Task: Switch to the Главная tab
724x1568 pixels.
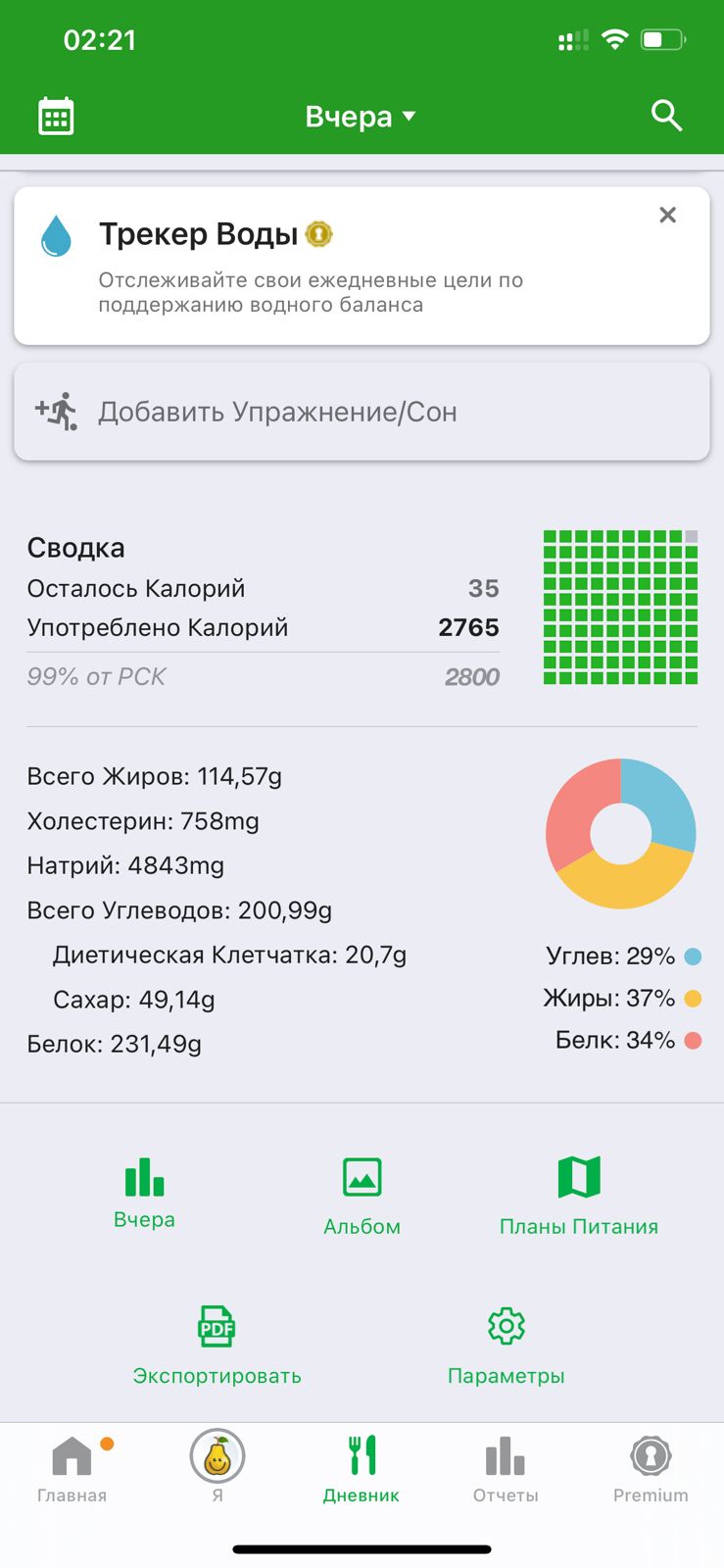Action: click(72, 1468)
